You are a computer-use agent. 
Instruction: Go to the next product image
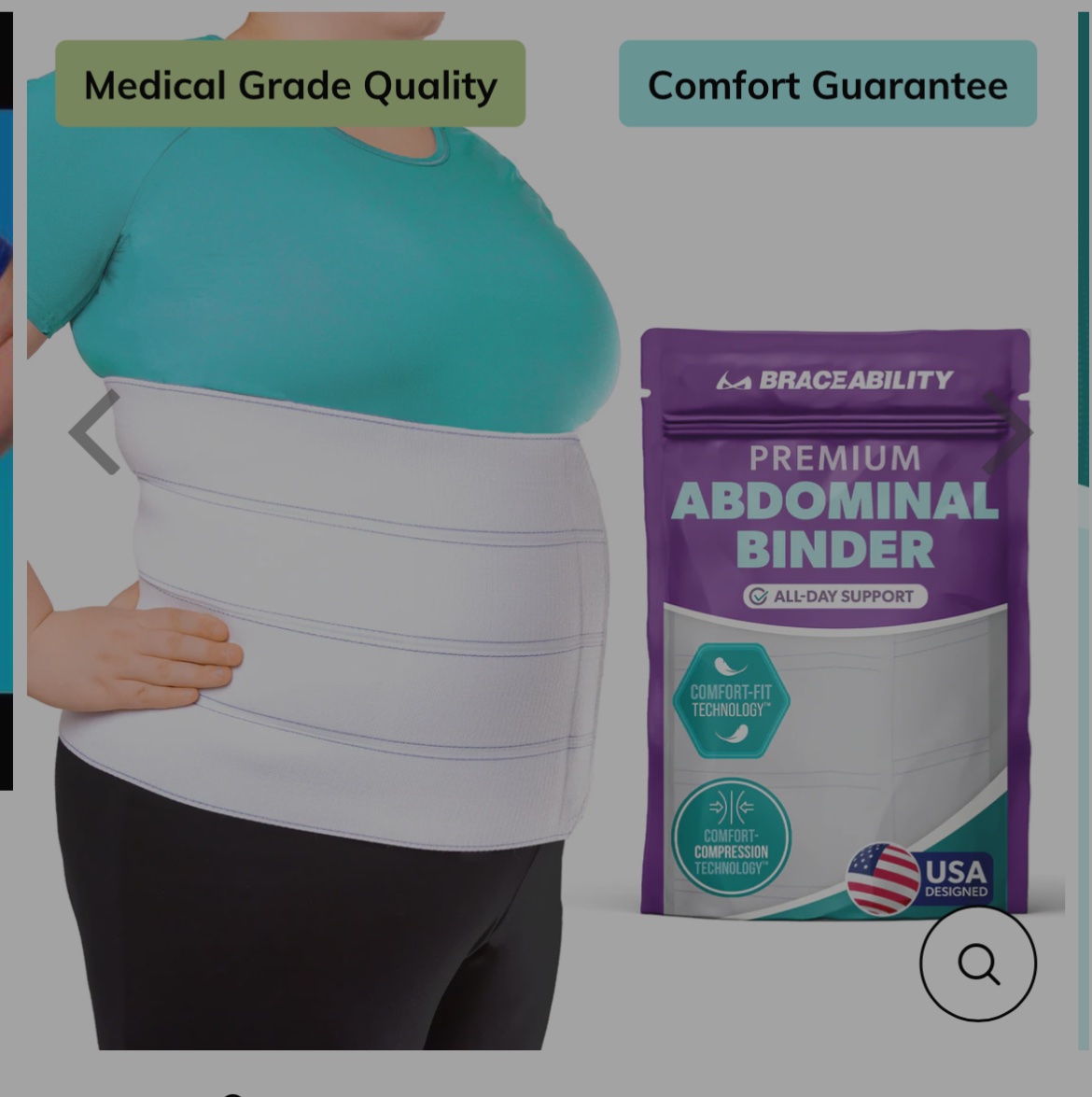point(1007,432)
